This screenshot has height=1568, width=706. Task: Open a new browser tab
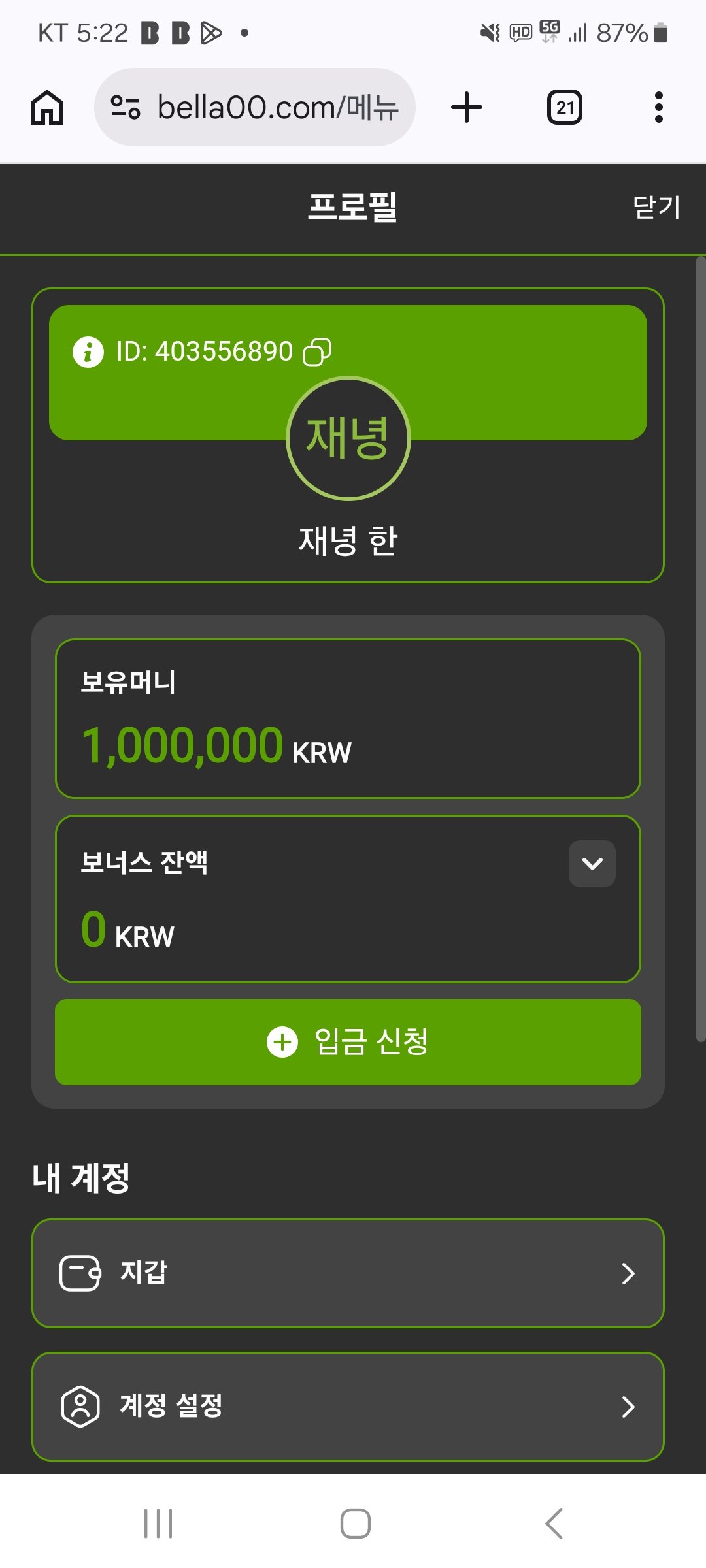tap(467, 107)
